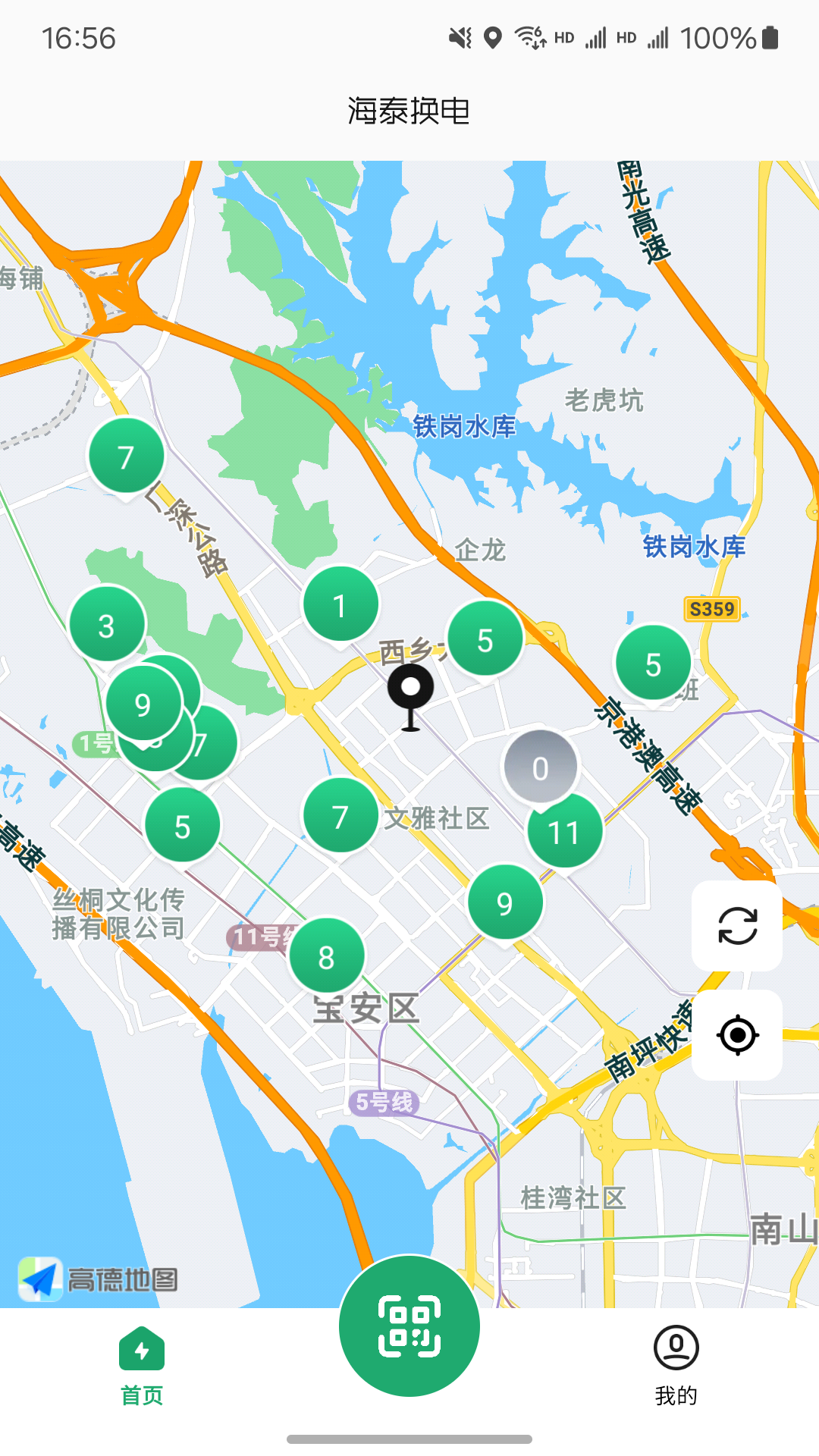The width and height of the screenshot is (819, 1456).
Task: Select the refresh stations icon
Action: coord(736,927)
